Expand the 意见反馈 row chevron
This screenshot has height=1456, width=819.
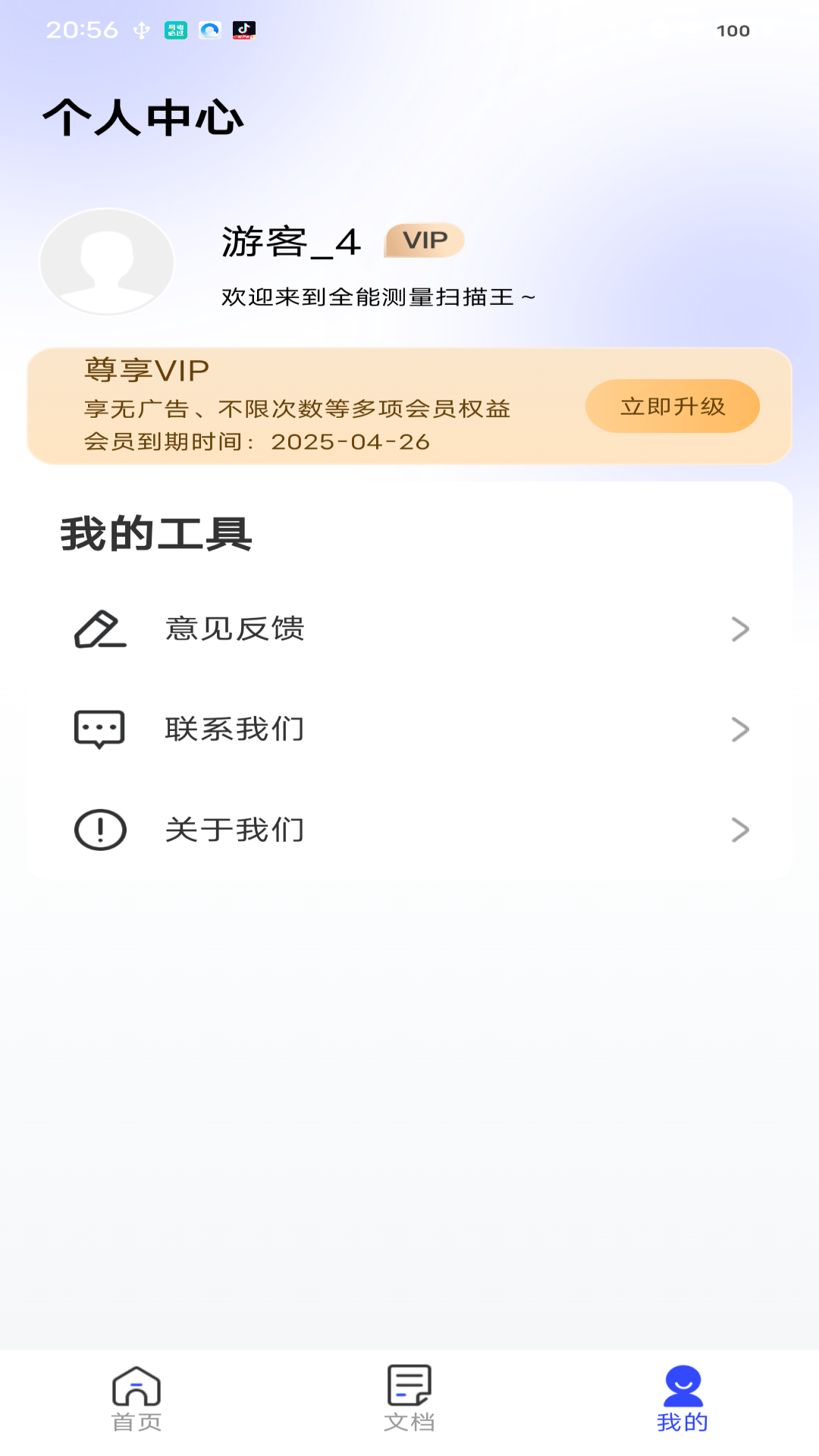pos(739,628)
